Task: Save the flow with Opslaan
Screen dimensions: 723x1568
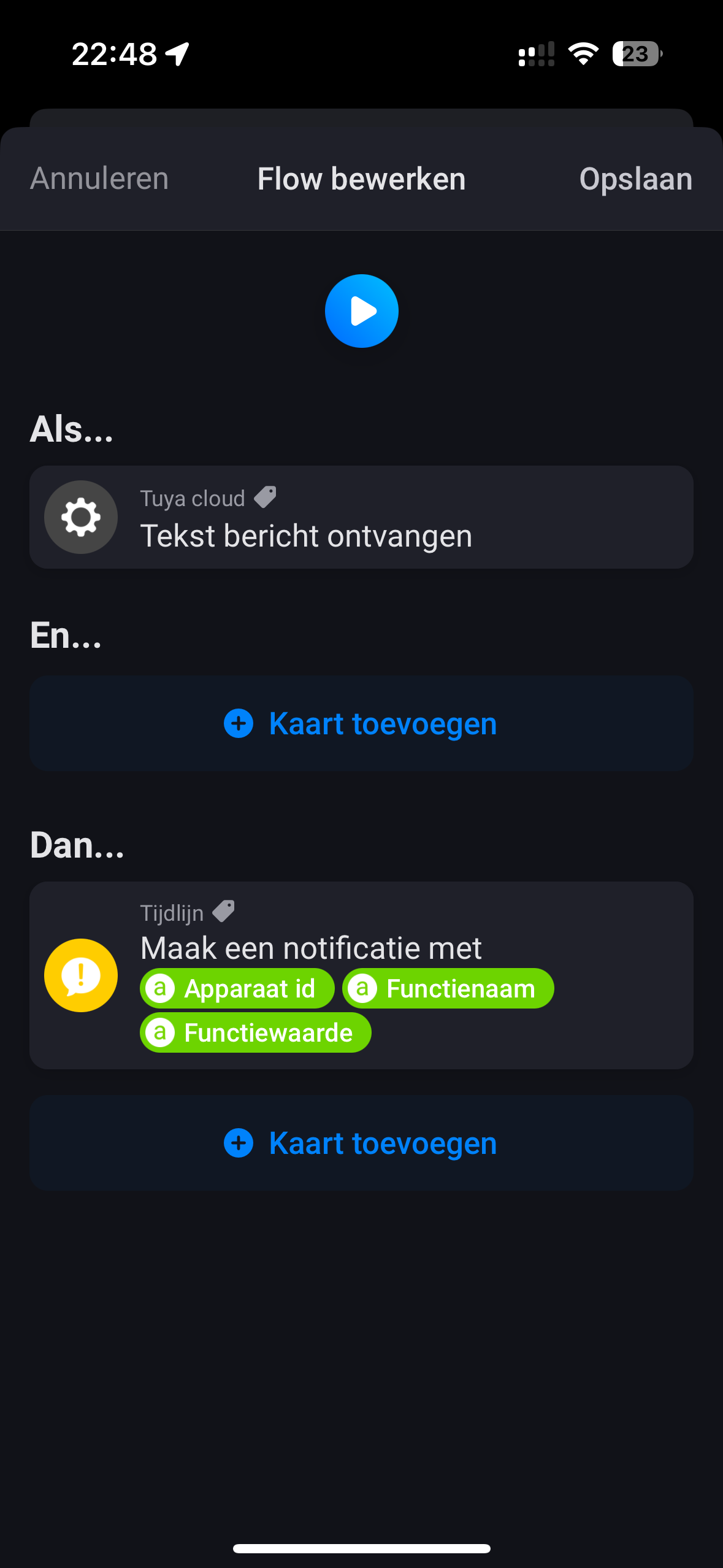Action: click(635, 179)
